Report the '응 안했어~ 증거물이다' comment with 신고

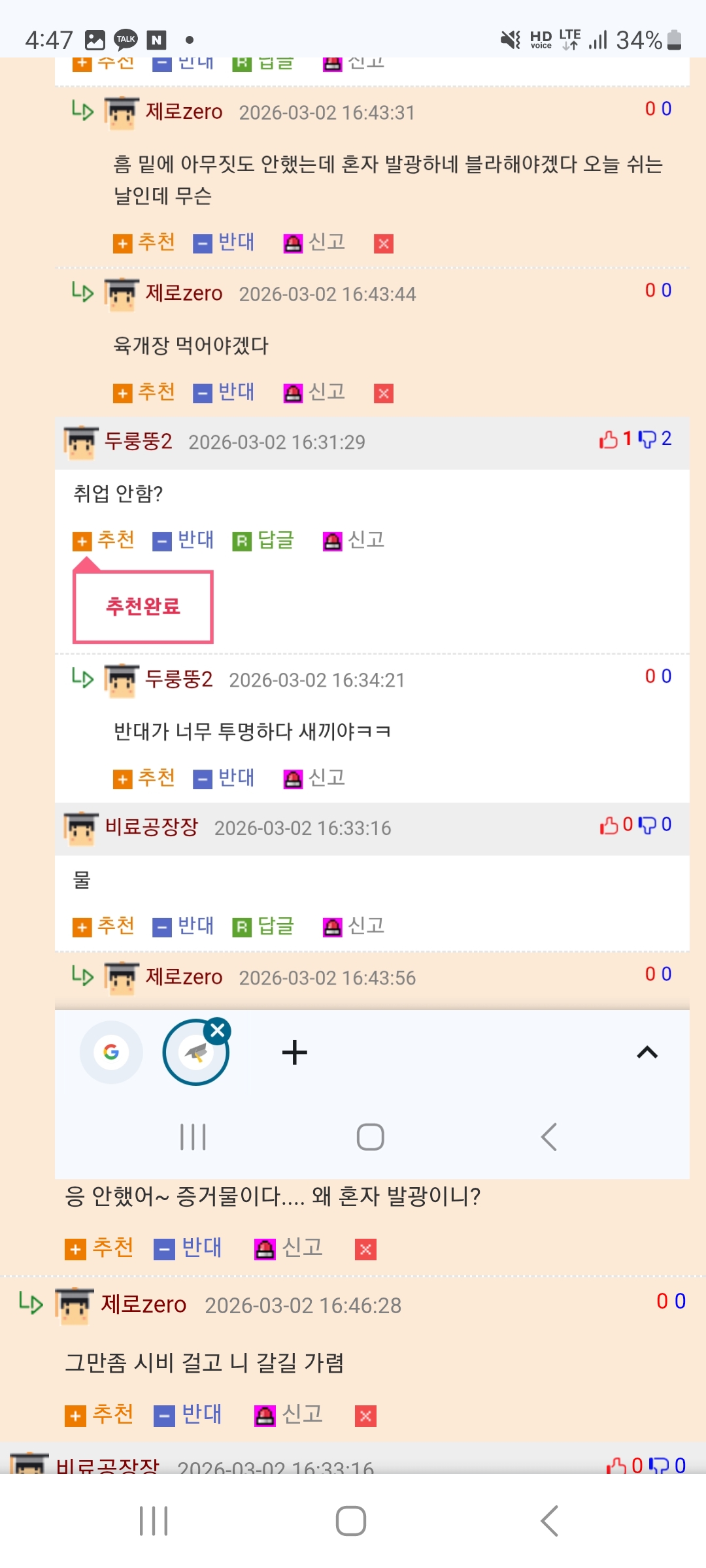(288, 1248)
